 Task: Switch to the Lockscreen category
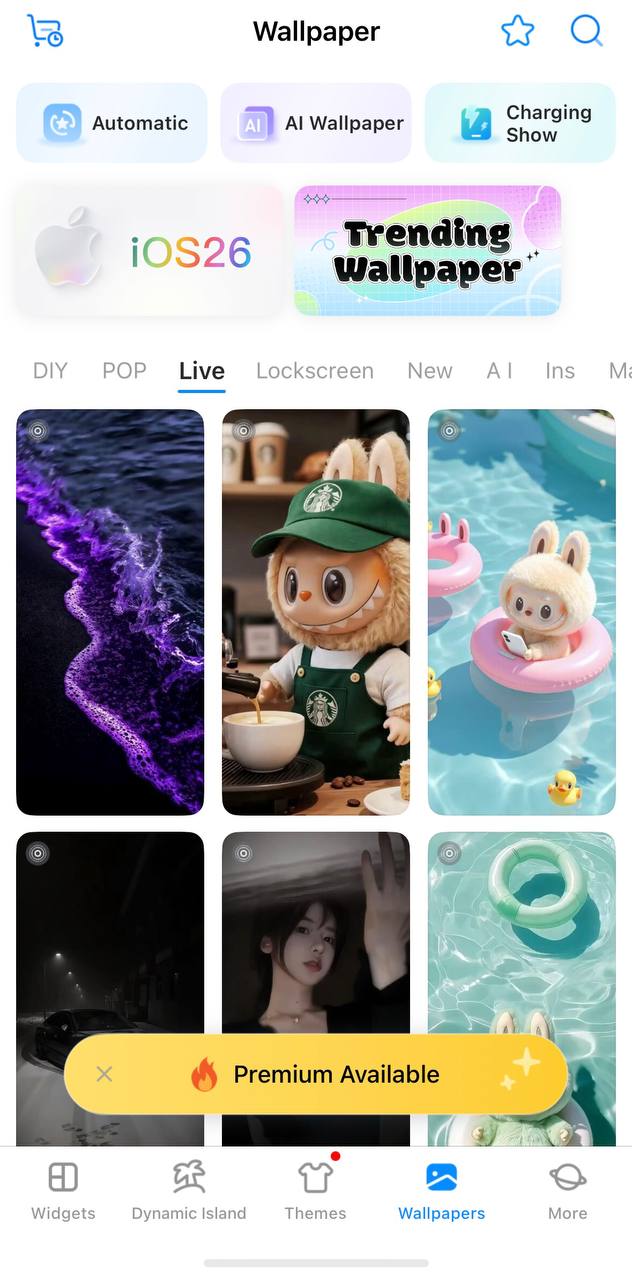[314, 371]
